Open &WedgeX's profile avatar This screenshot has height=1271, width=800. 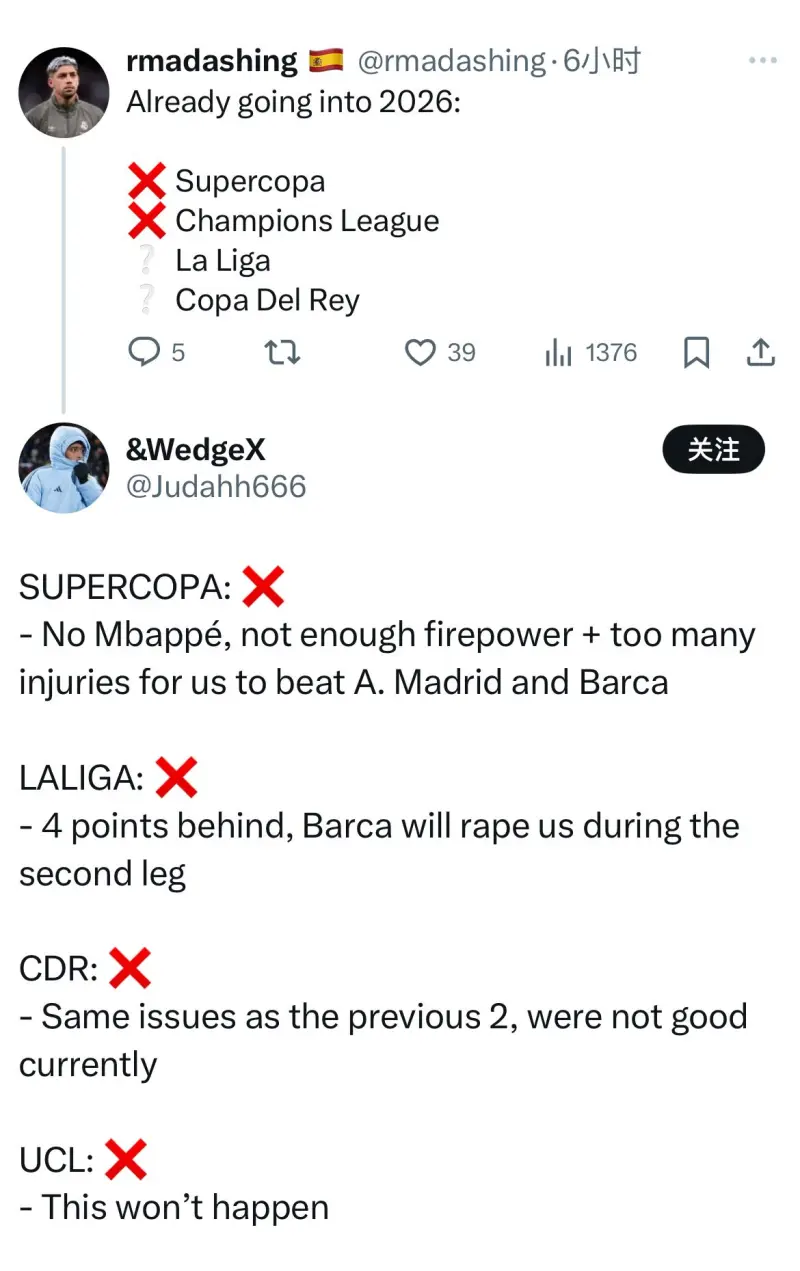click(x=64, y=467)
